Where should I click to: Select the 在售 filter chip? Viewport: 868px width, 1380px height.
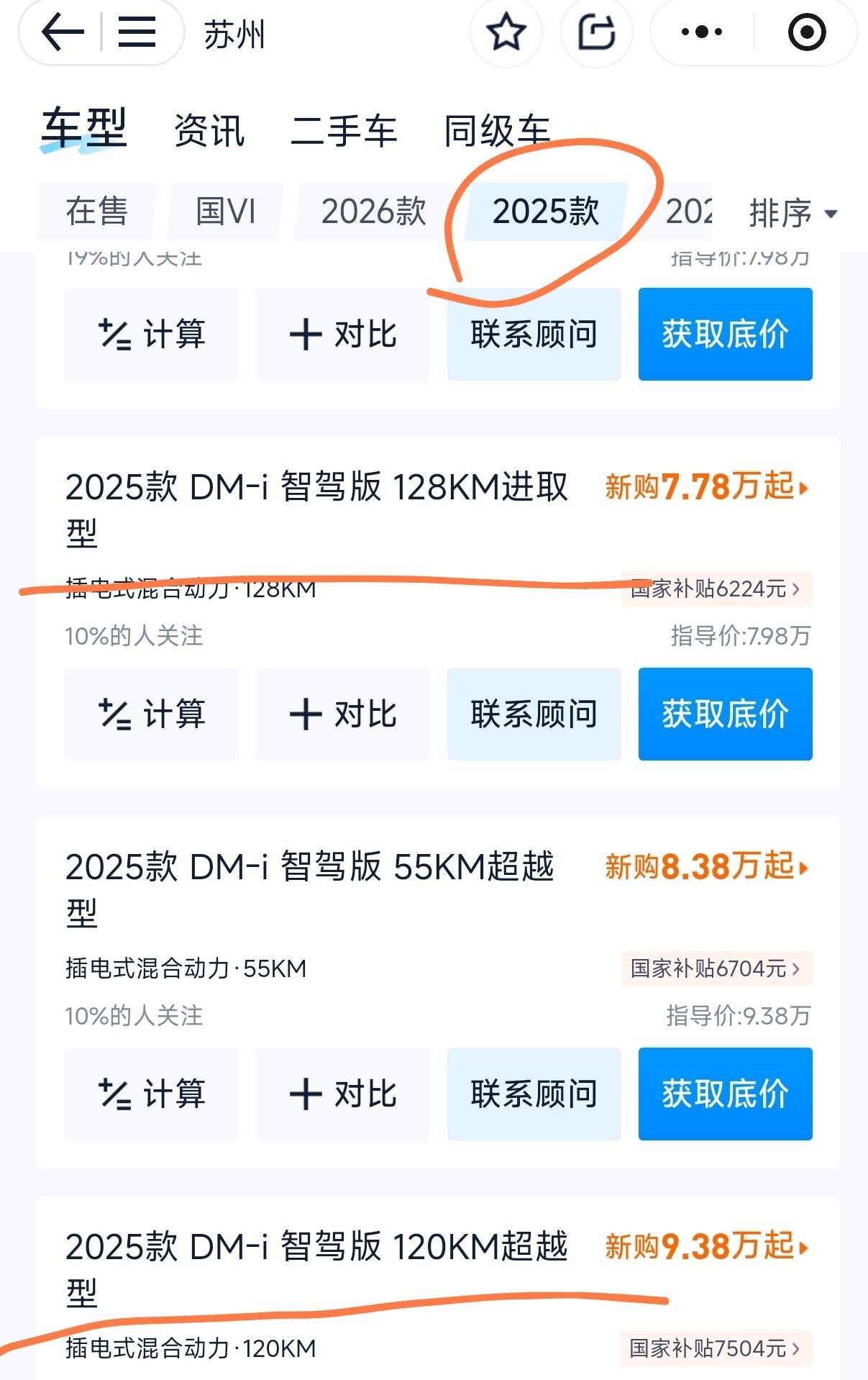tap(96, 212)
